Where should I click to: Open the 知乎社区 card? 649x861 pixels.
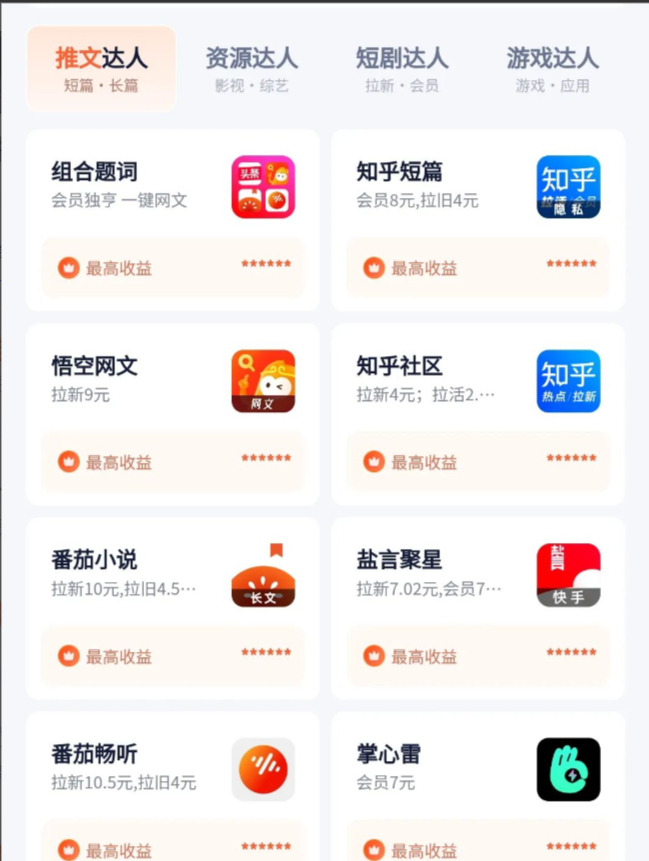point(477,413)
